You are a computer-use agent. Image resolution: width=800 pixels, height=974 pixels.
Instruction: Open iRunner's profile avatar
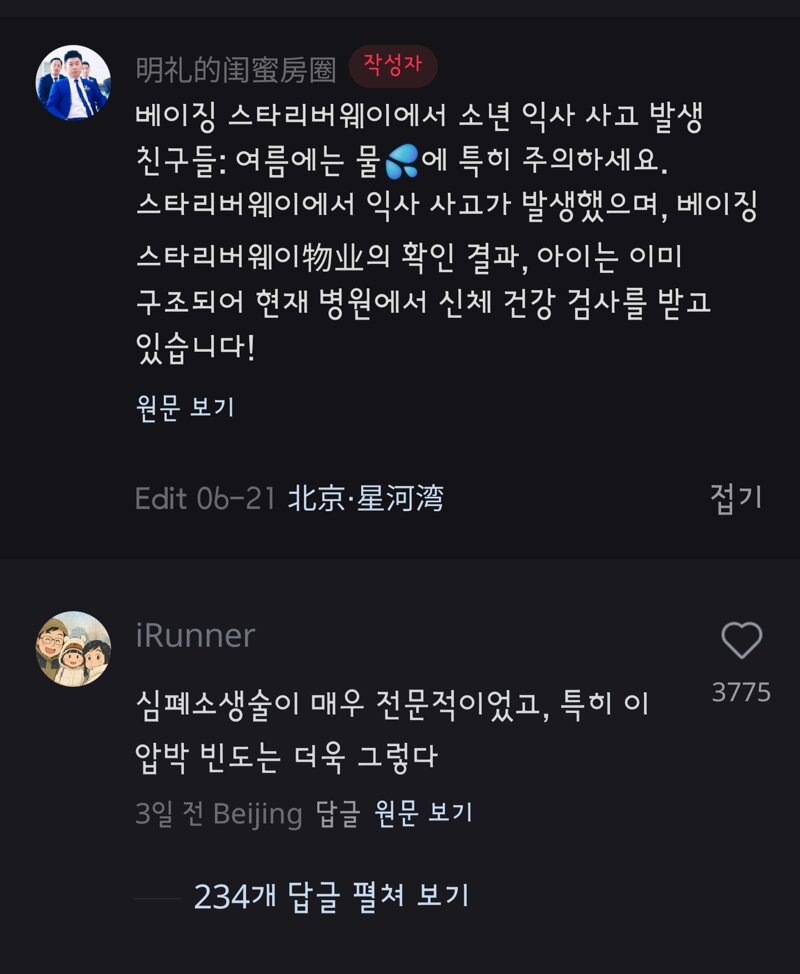point(73,649)
